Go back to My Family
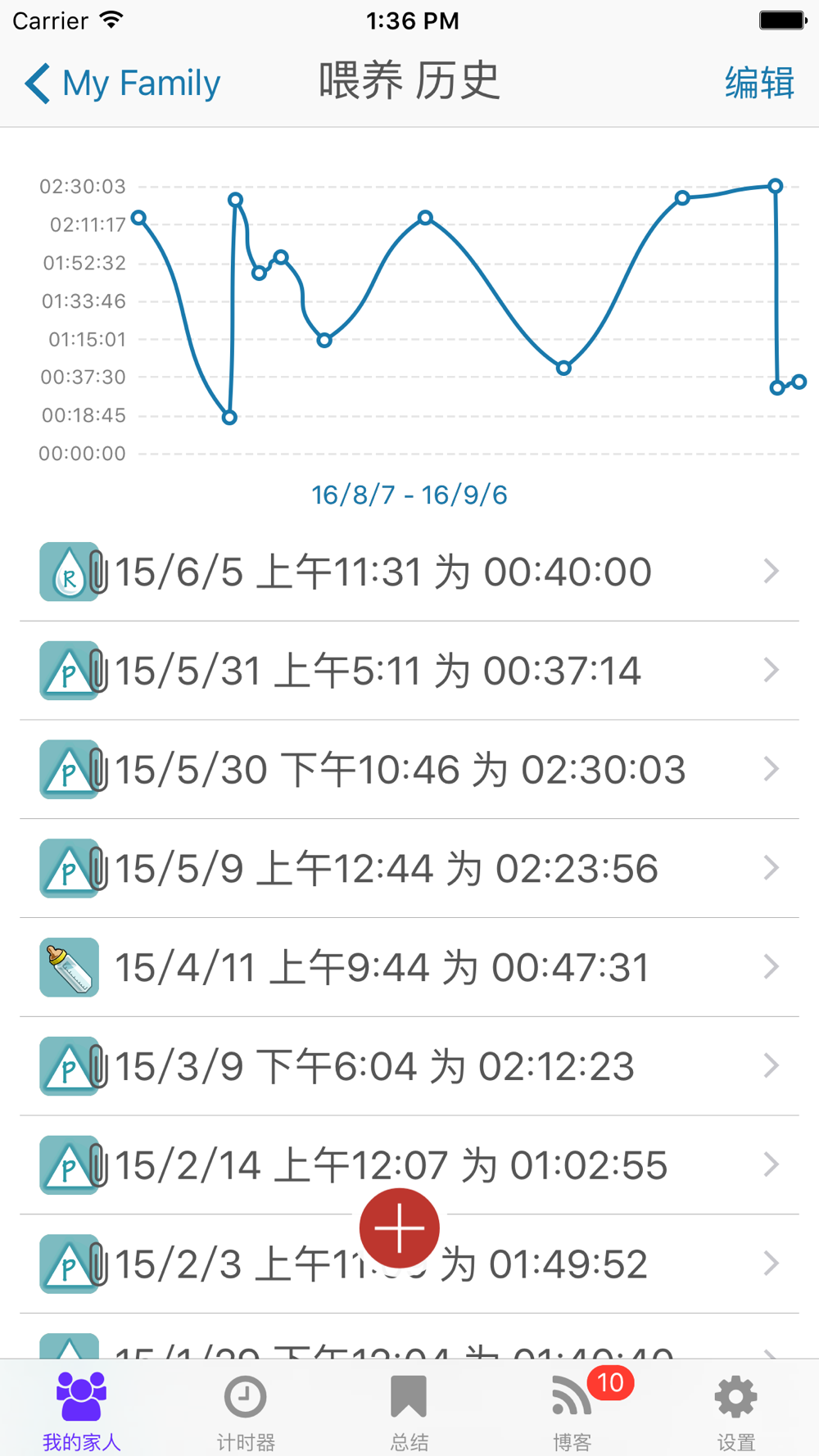This screenshot has height=1456, width=819. (x=123, y=84)
